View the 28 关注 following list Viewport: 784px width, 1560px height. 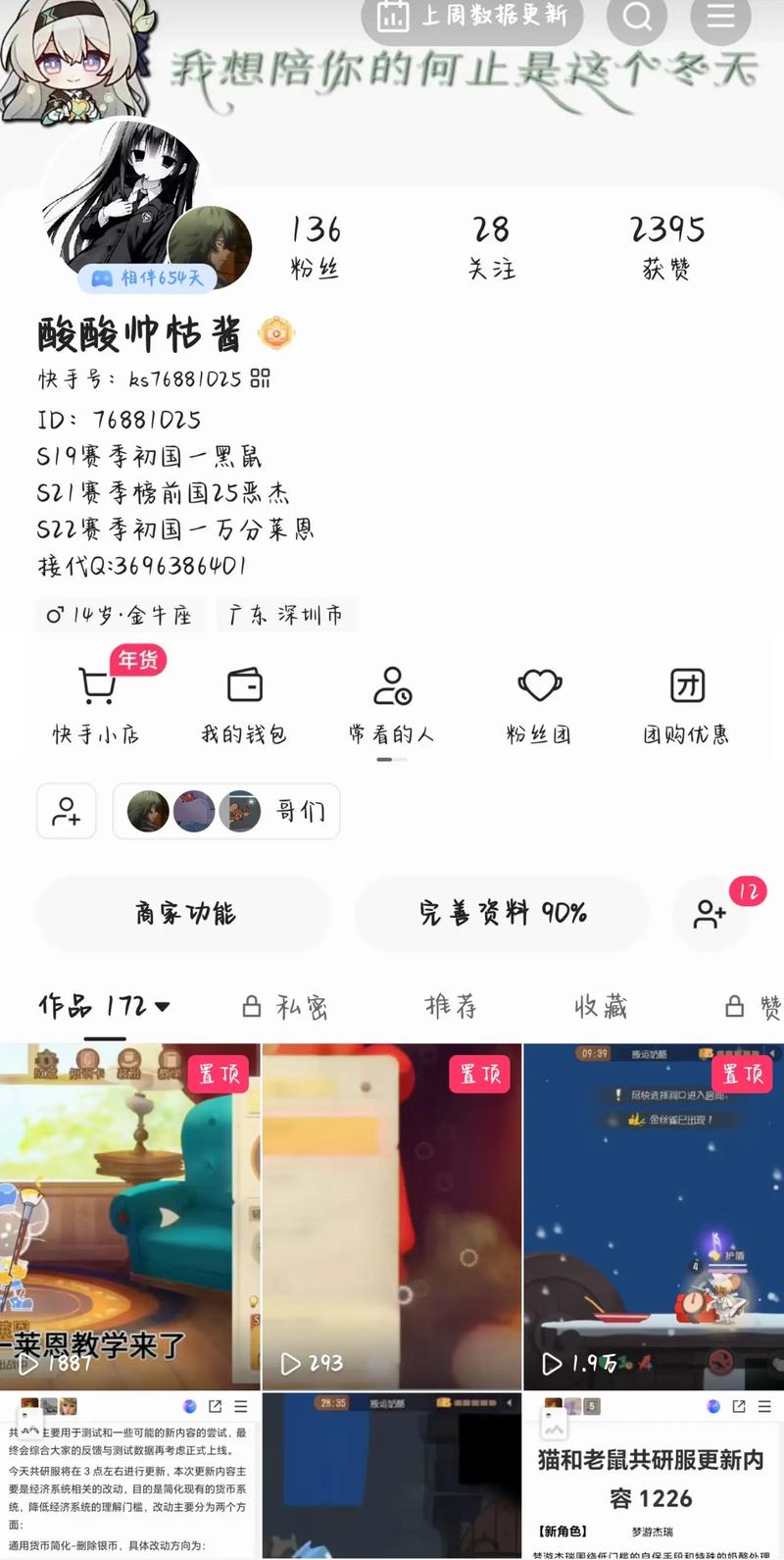[x=491, y=246]
